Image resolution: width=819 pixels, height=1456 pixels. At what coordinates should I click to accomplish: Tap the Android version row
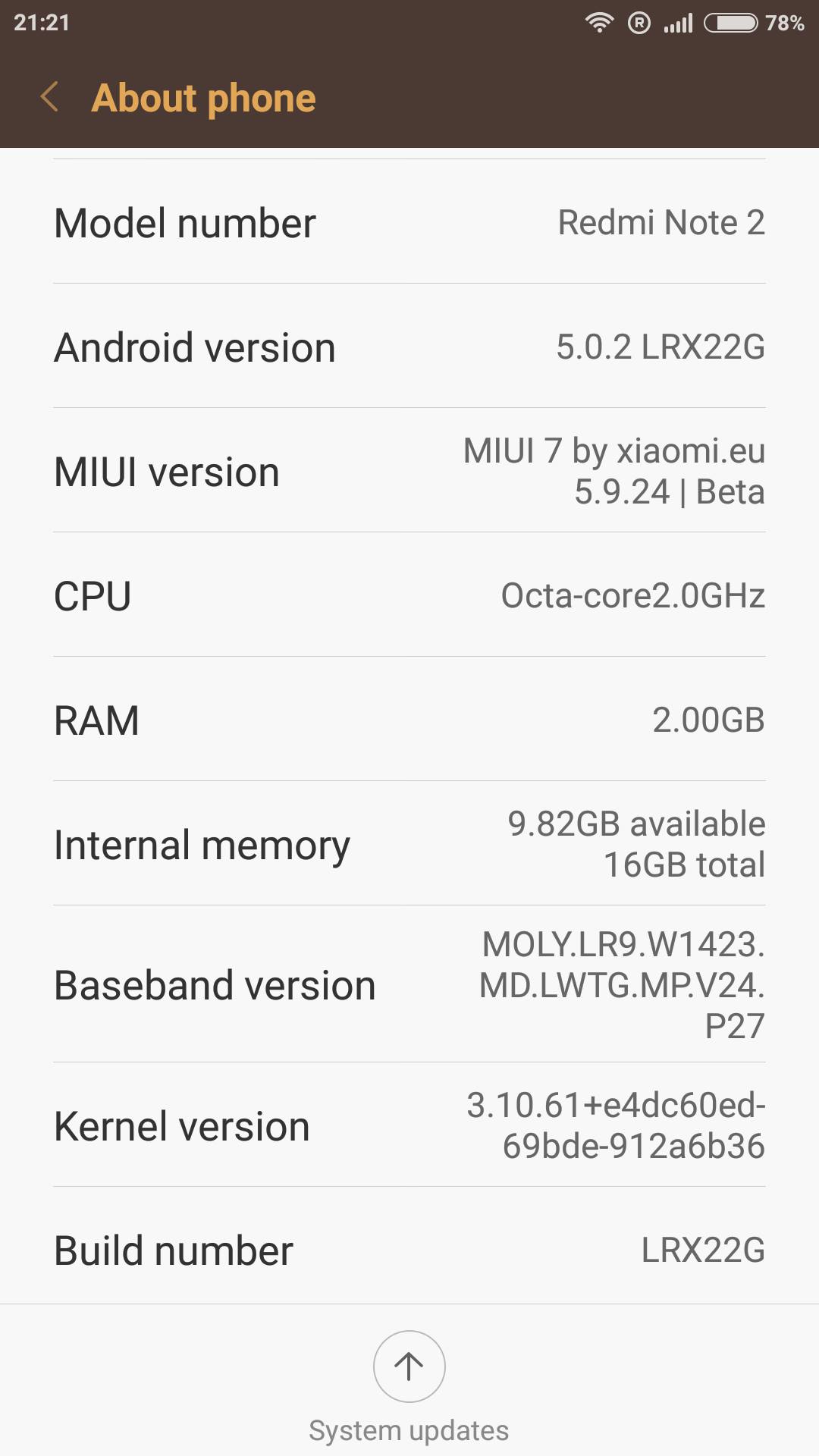tap(409, 347)
